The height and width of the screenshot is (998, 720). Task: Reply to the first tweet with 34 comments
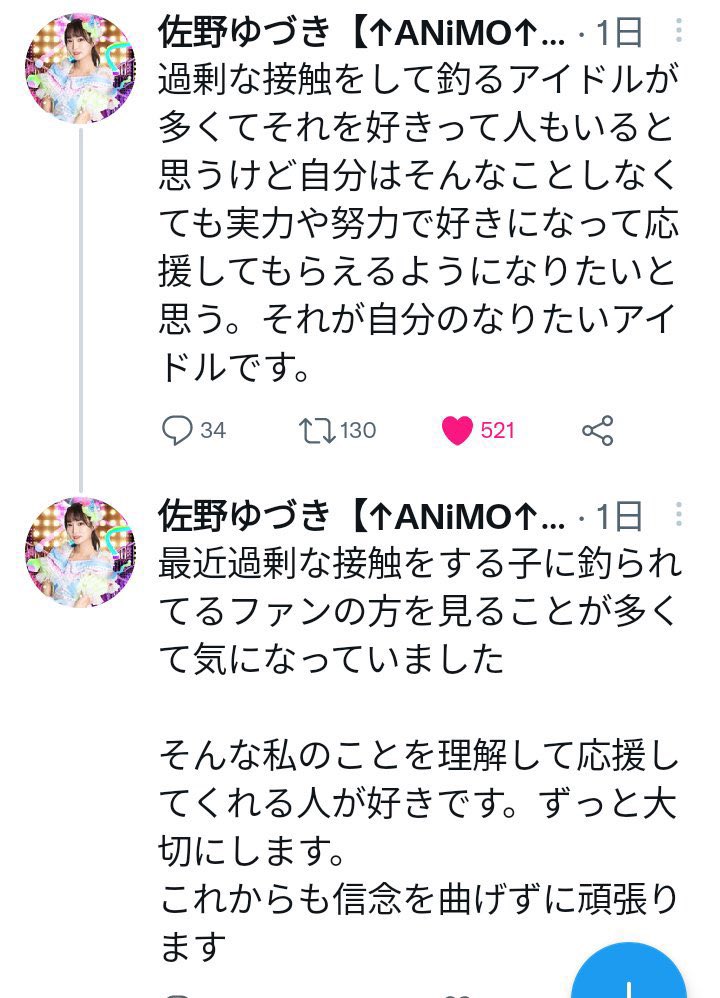(x=177, y=431)
